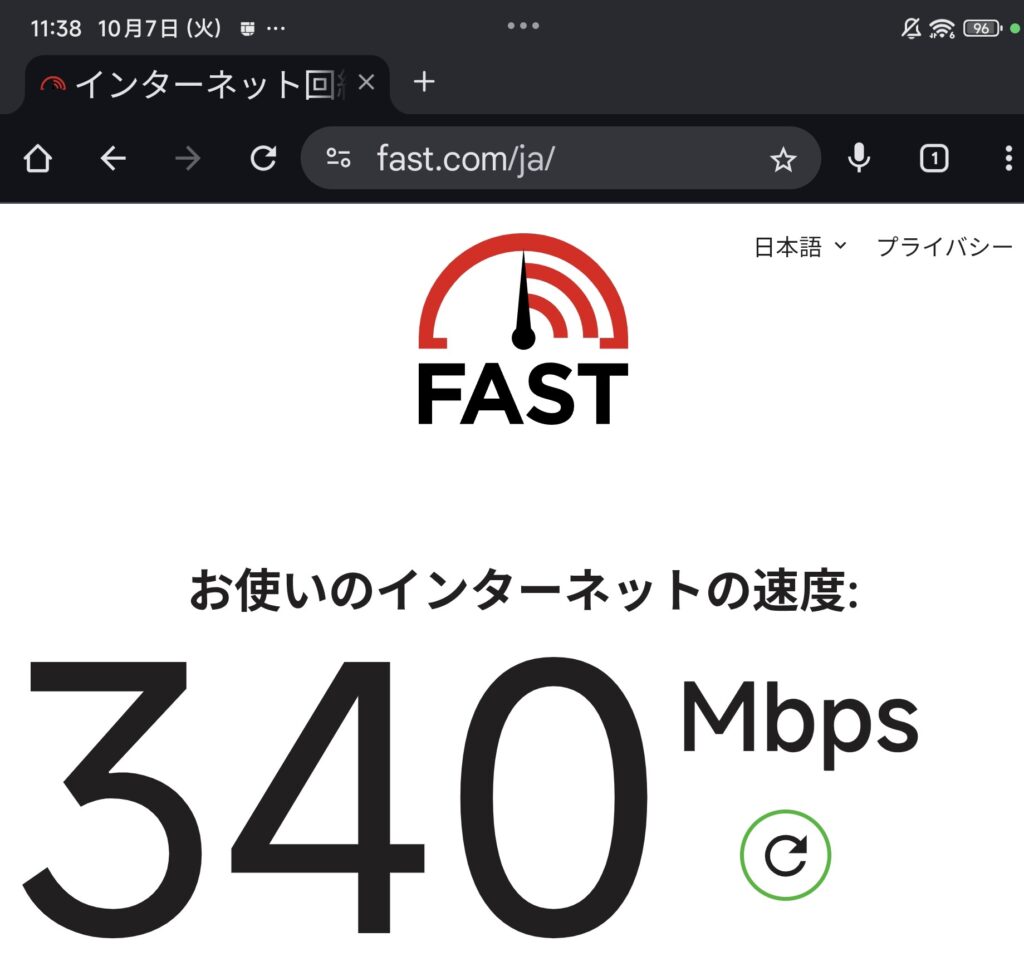Expand the 日本語 language dropdown
1024x976 pixels.
coord(800,247)
